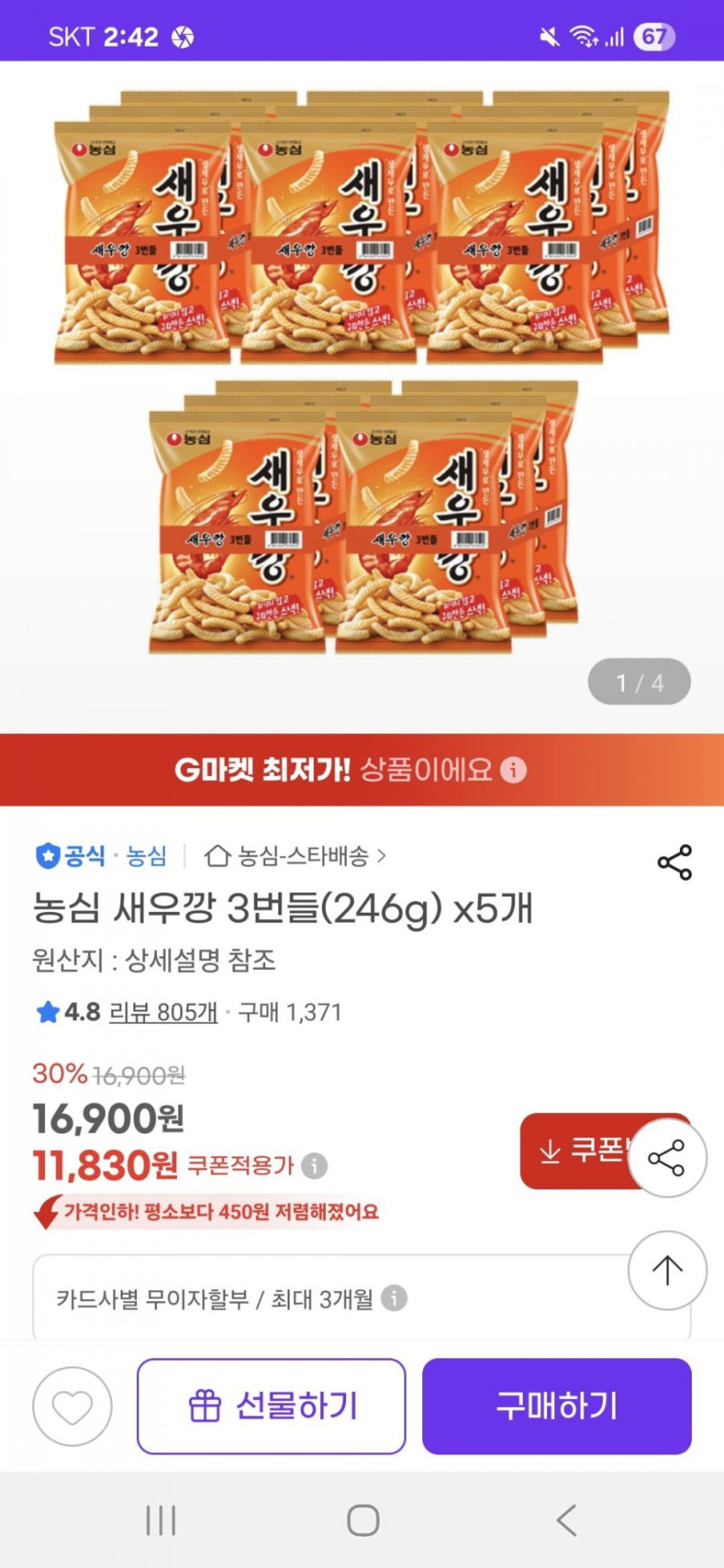Open info for 카드사별 무이자할부

point(395,1298)
